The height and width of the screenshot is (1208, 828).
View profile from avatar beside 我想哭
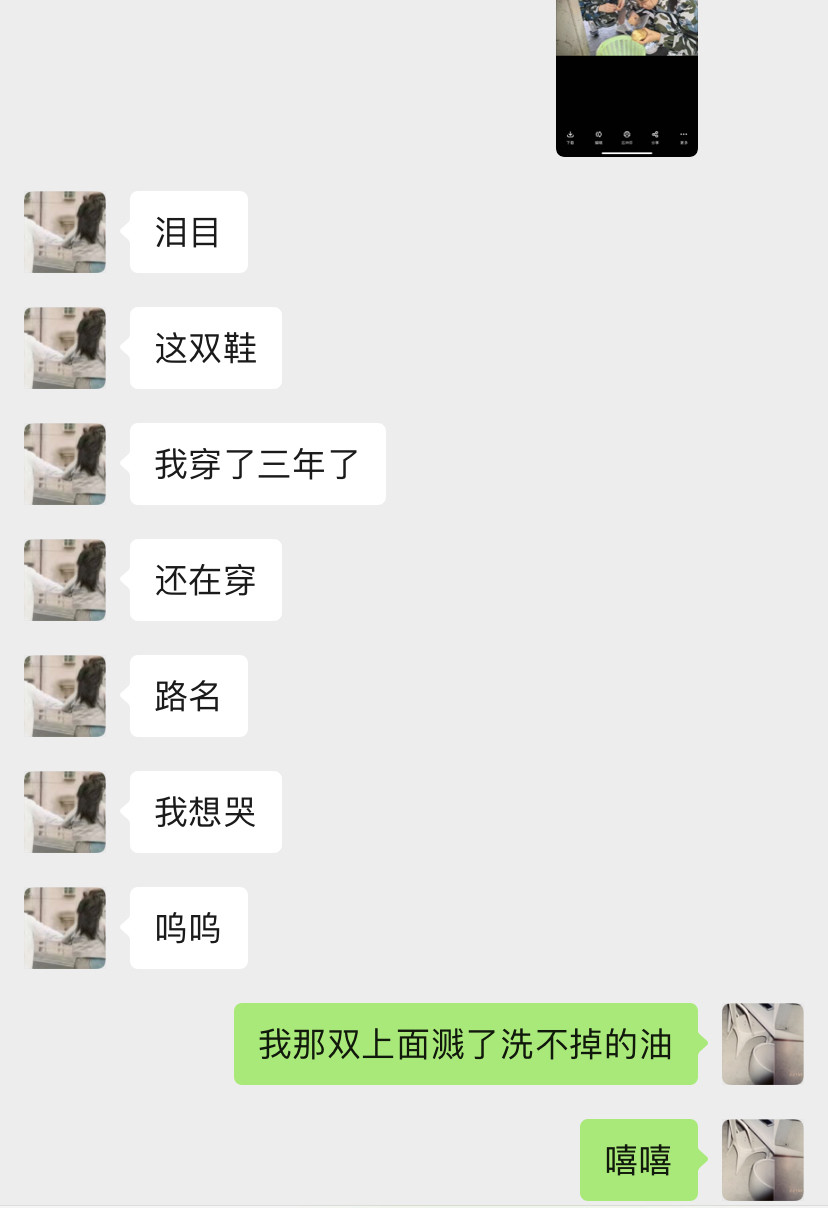click(65, 812)
